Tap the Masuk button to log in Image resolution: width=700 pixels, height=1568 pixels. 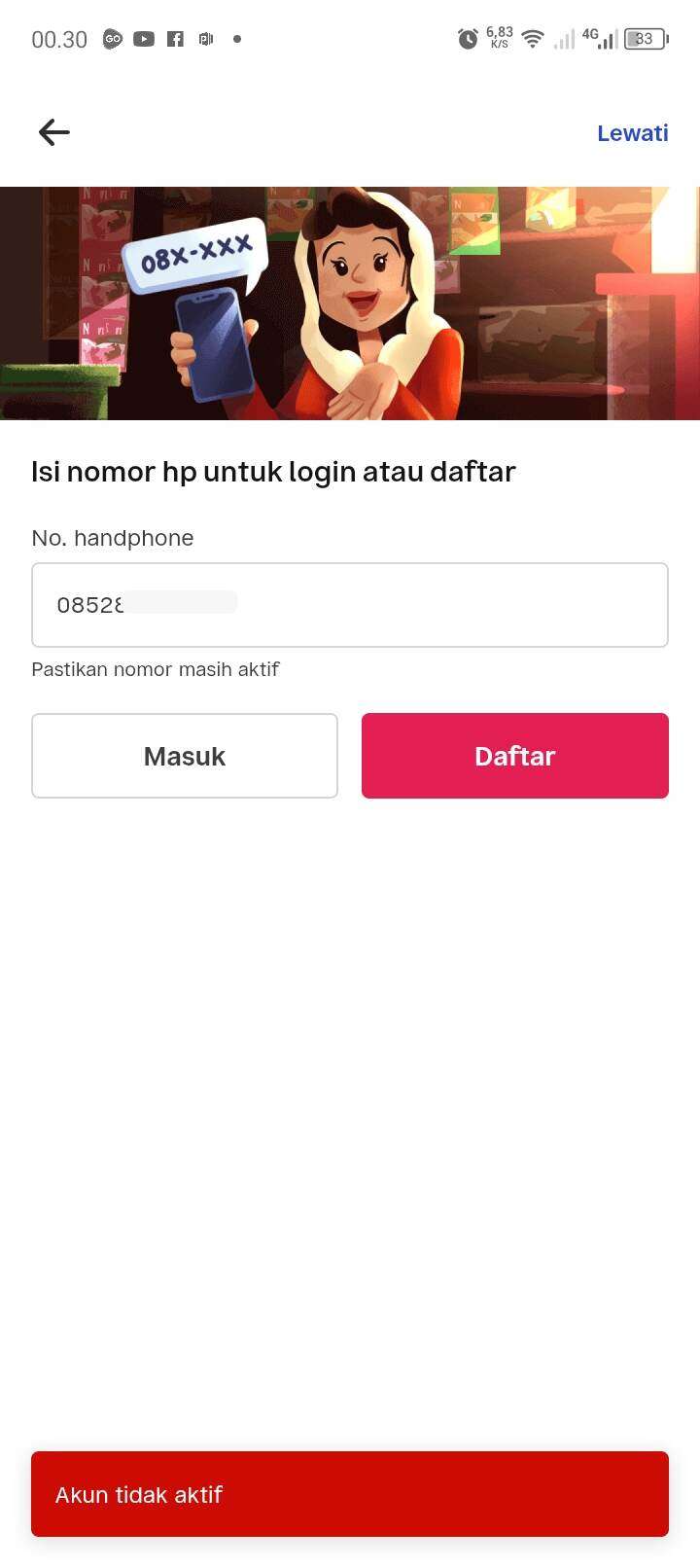coord(185,756)
